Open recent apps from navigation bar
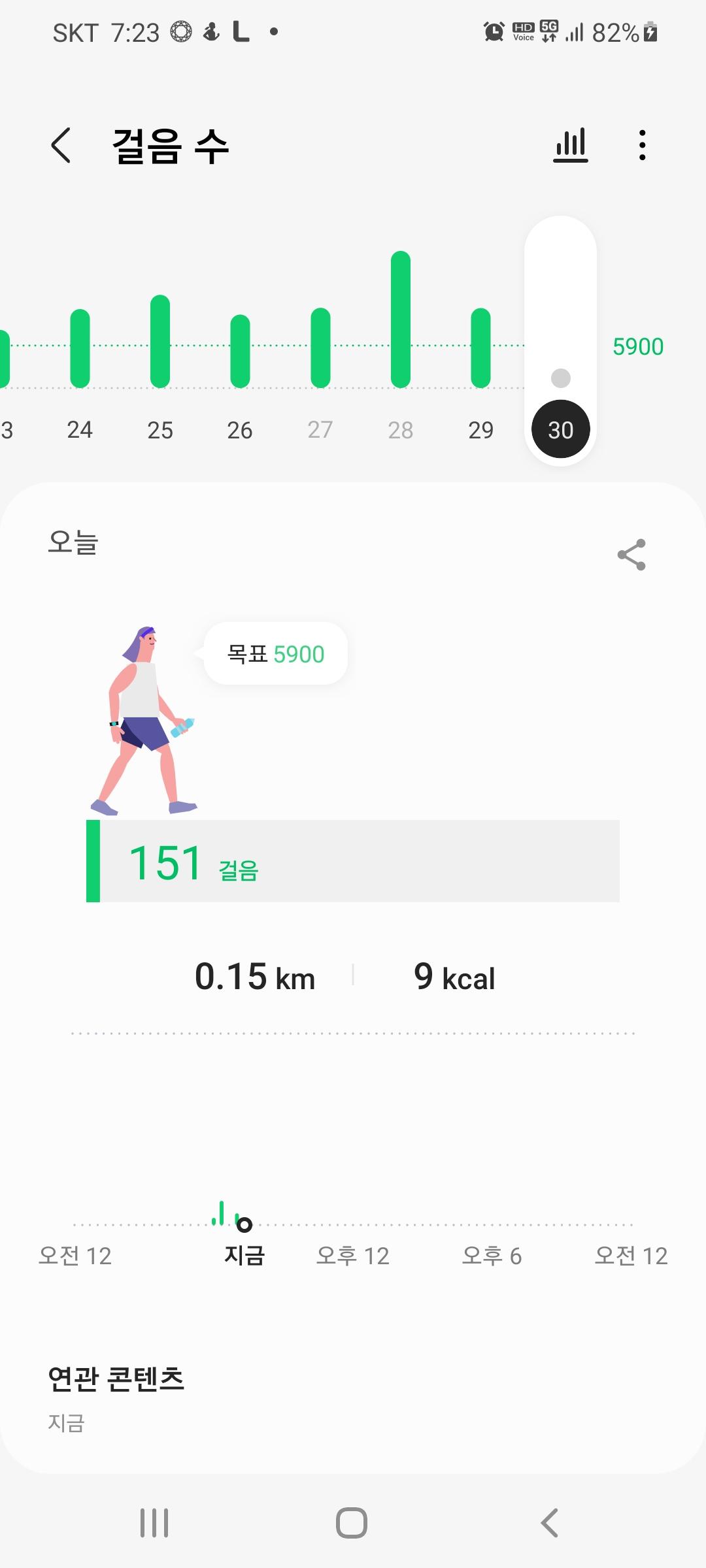 point(154,1522)
